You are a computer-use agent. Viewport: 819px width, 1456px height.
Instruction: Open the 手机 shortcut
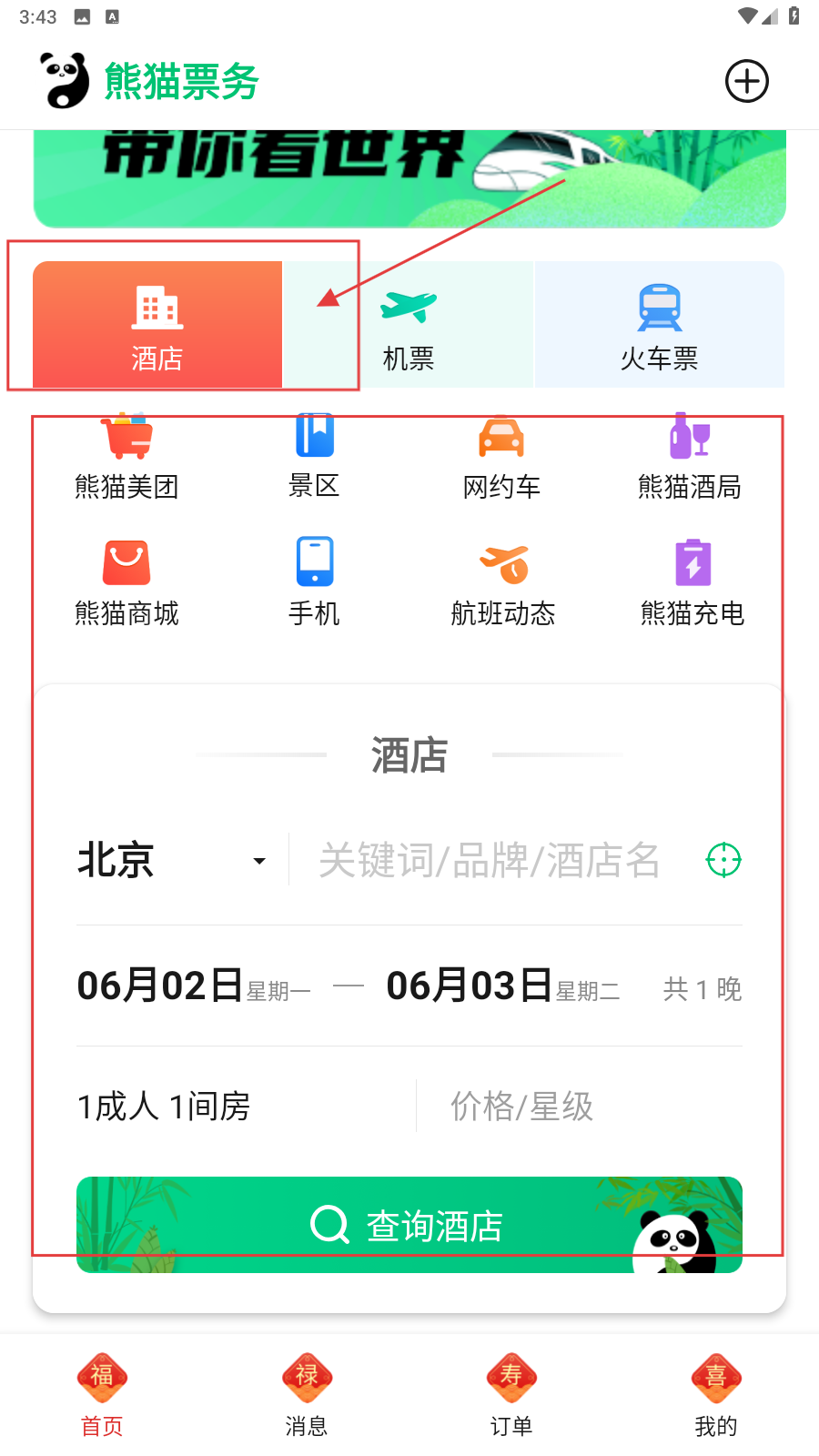click(314, 582)
